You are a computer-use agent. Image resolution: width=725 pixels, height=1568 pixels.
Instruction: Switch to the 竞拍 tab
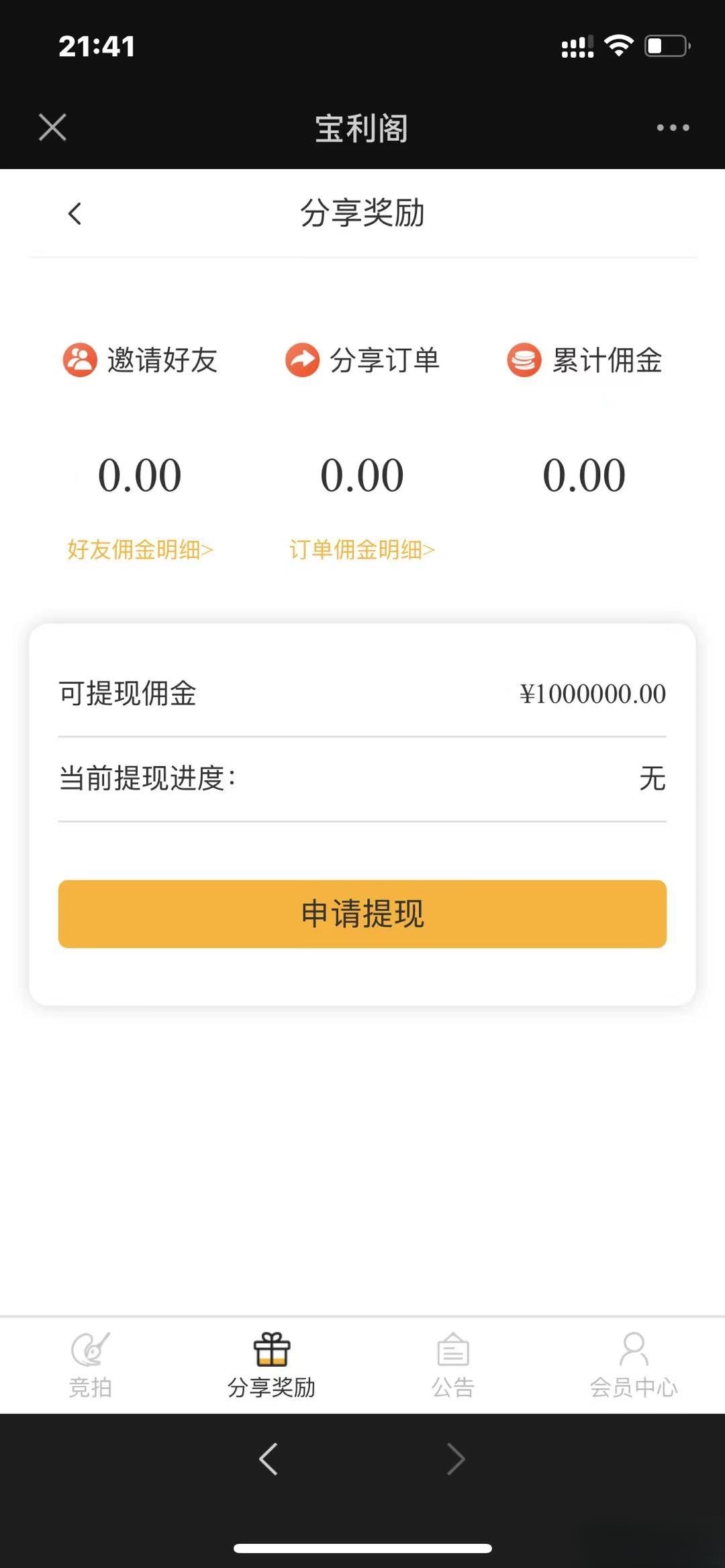[91, 1365]
